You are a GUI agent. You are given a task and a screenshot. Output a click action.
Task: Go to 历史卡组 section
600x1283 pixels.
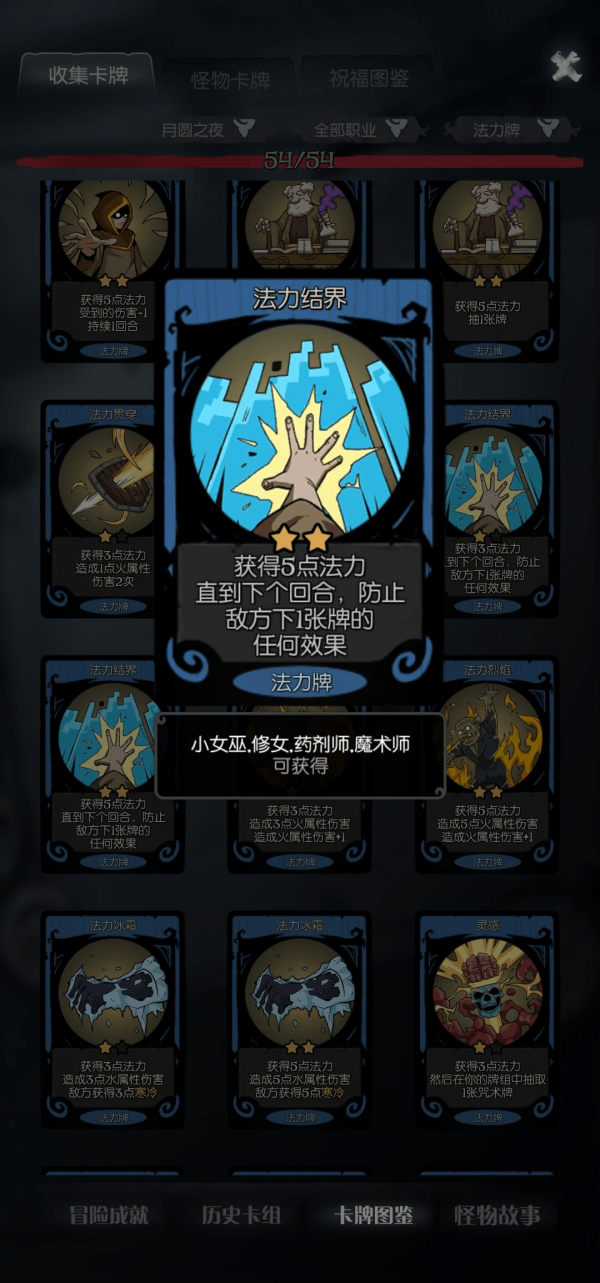coord(241,1215)
